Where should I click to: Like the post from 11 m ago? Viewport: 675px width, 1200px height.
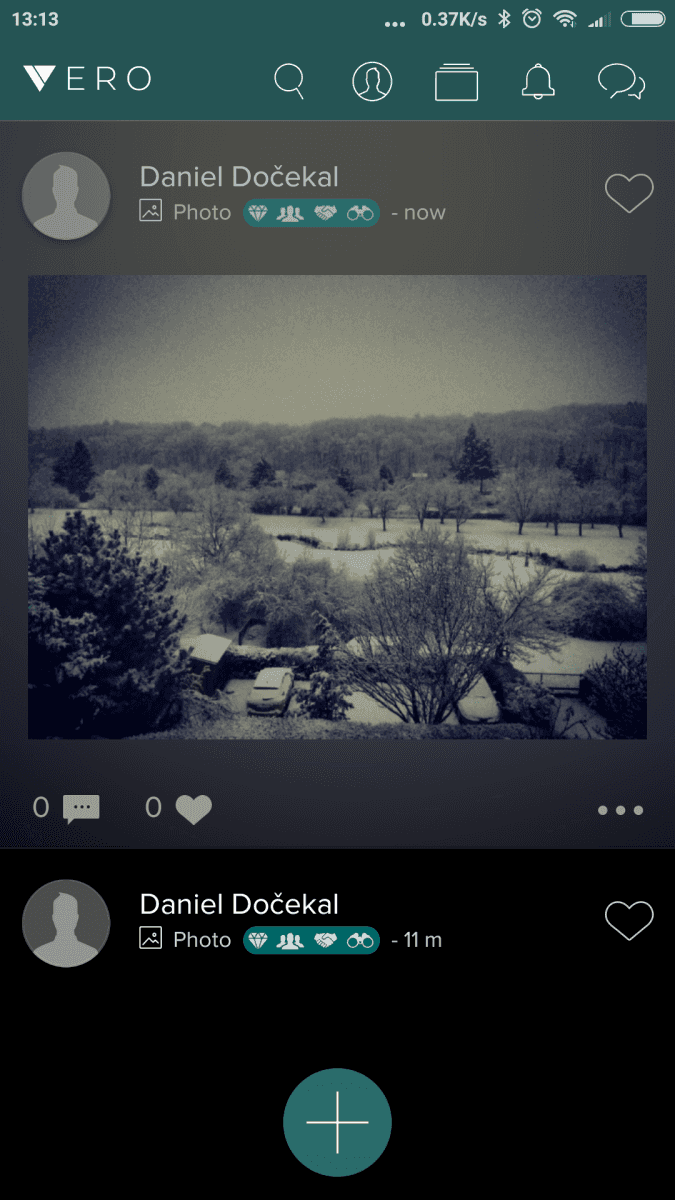(x=629, y=921)
